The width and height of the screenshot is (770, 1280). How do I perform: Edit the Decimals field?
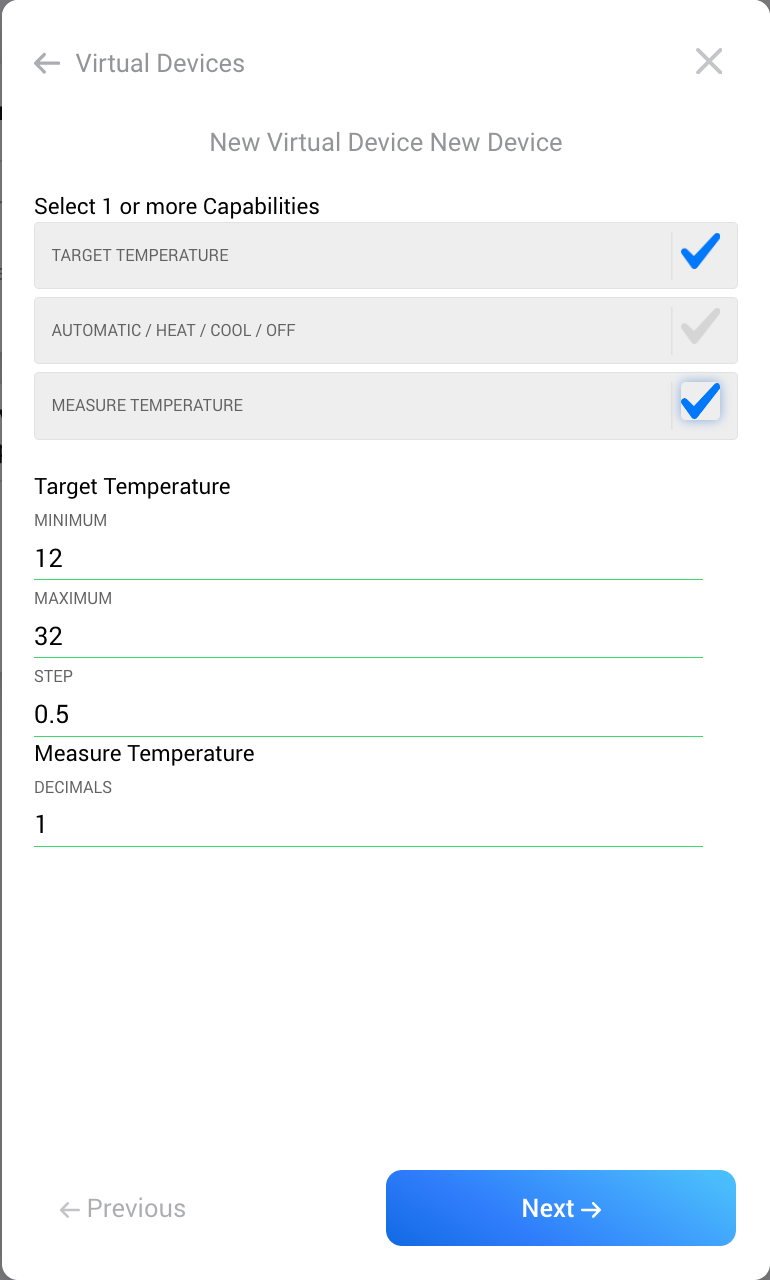368,825
